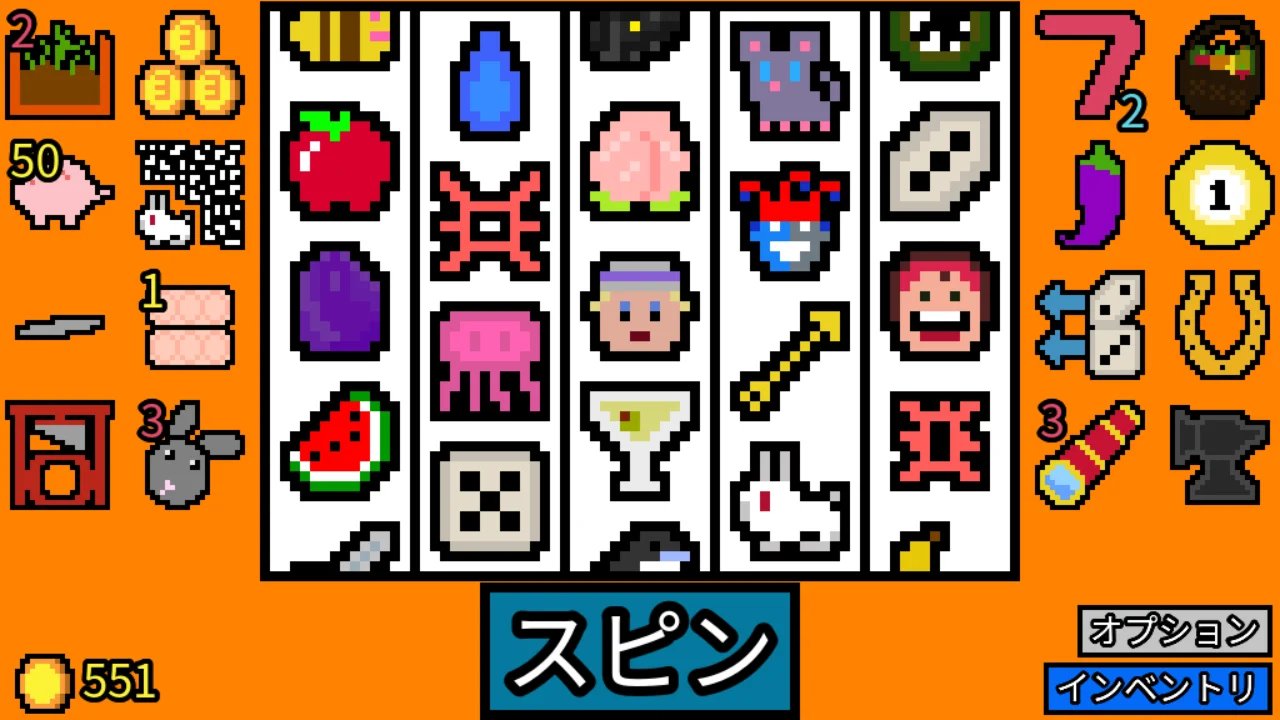The width and height of the screenshot is (1280, 720).
Task: View the purple pepper item details
Action: click(x=1090, y=195)
